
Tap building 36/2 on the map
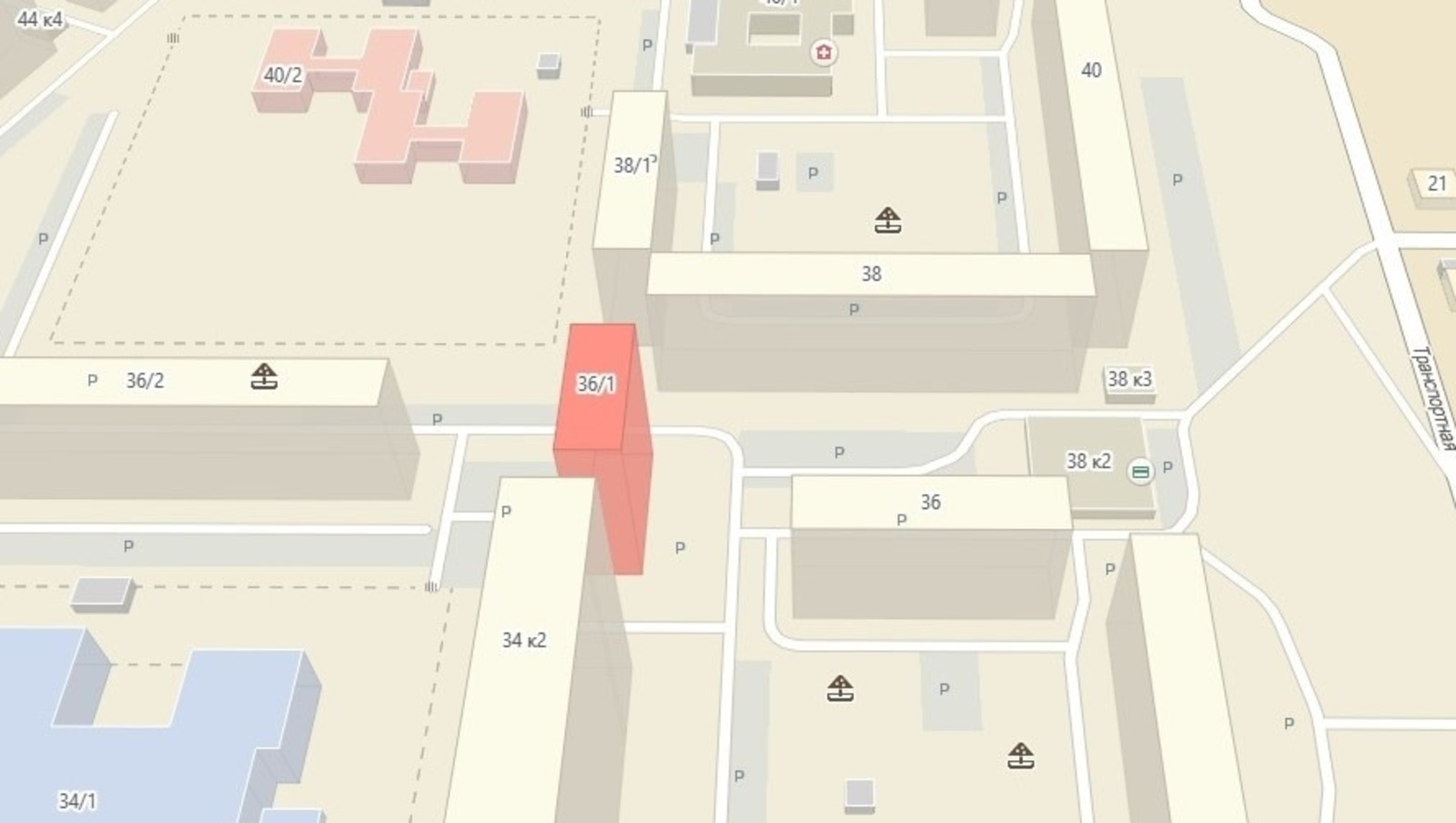pyautogui.click(x=146, y=381)
